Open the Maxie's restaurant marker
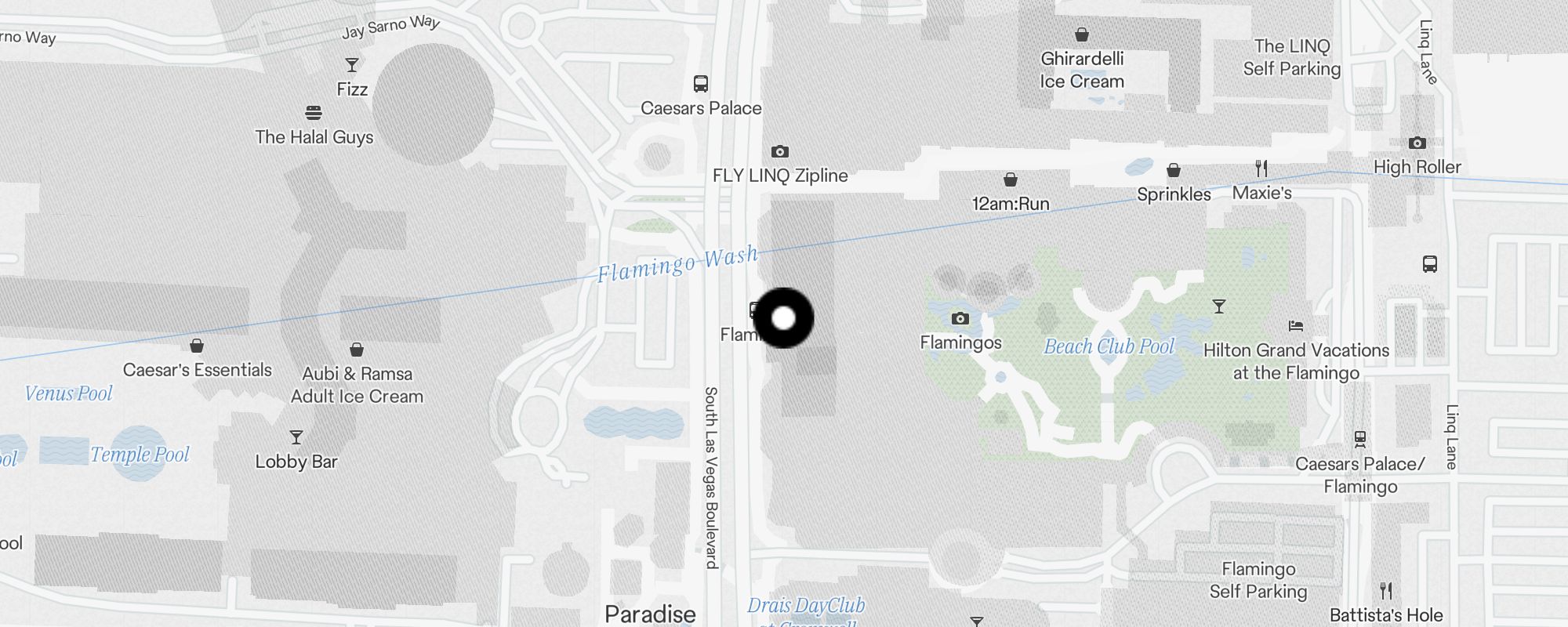1568x627 pixels. pos(1261,169)
